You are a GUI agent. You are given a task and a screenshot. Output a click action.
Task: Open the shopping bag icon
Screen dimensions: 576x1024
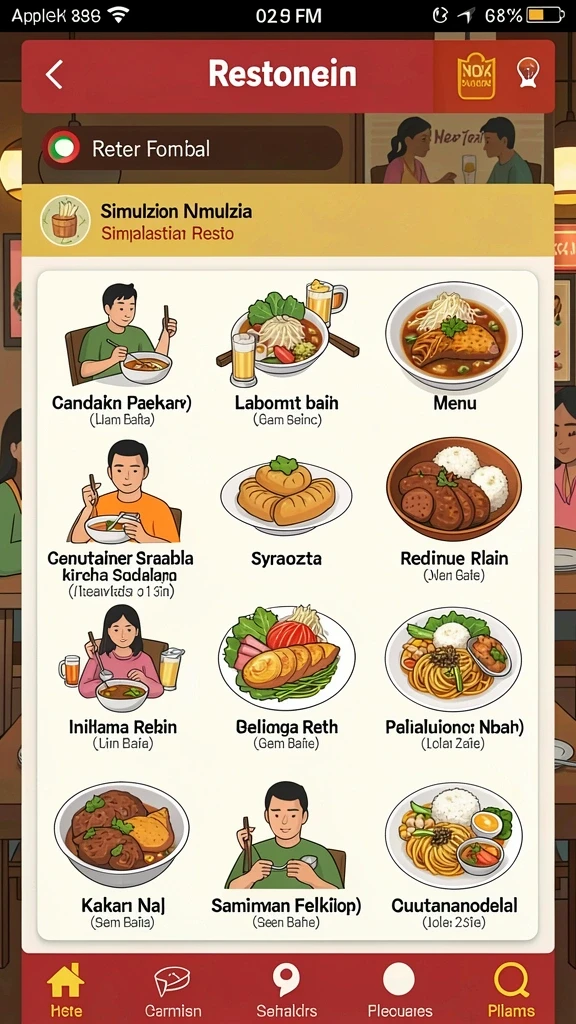point(476,76)
